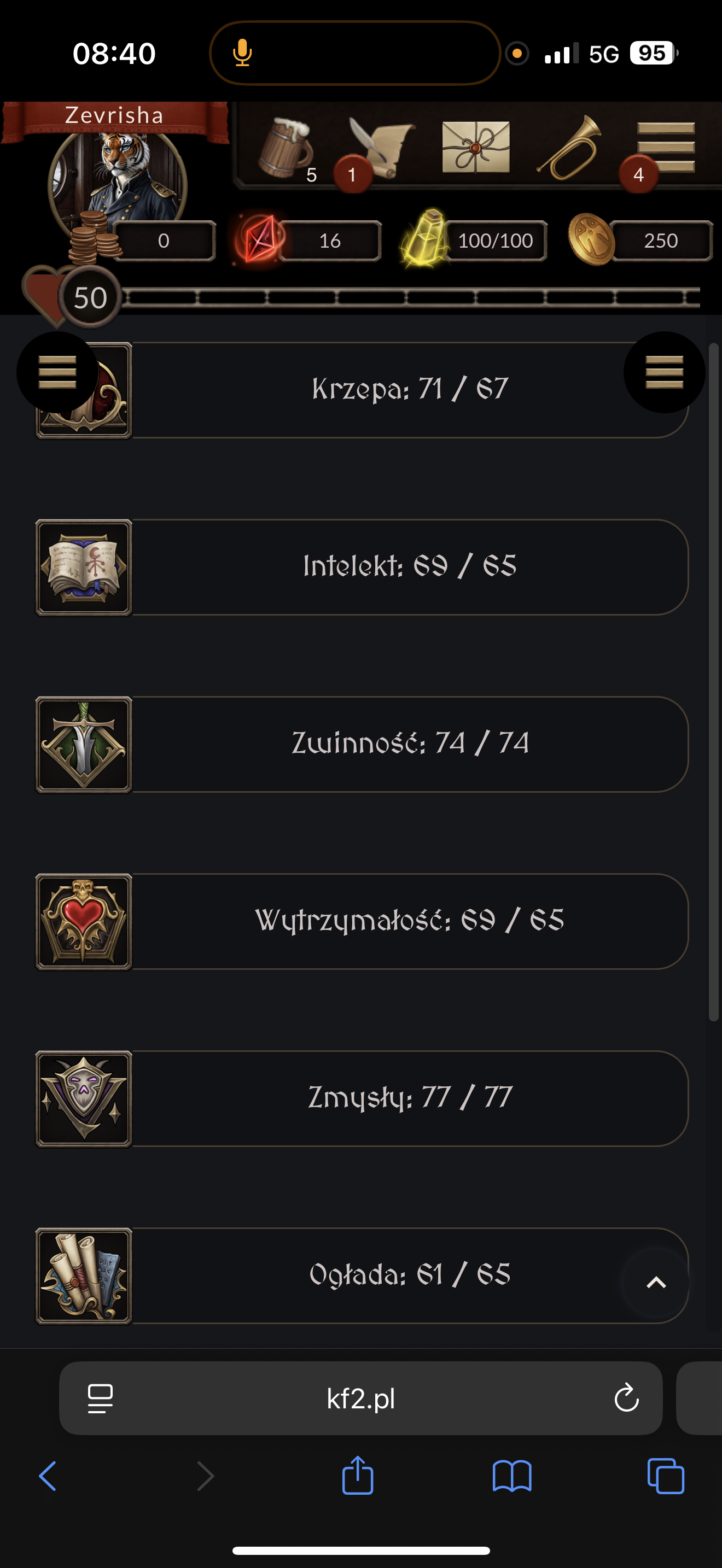This screenshot has height=1568, width=722.
Task: Select the Zmysły: 77 / 77 attribute
Action: point(362,1098)
